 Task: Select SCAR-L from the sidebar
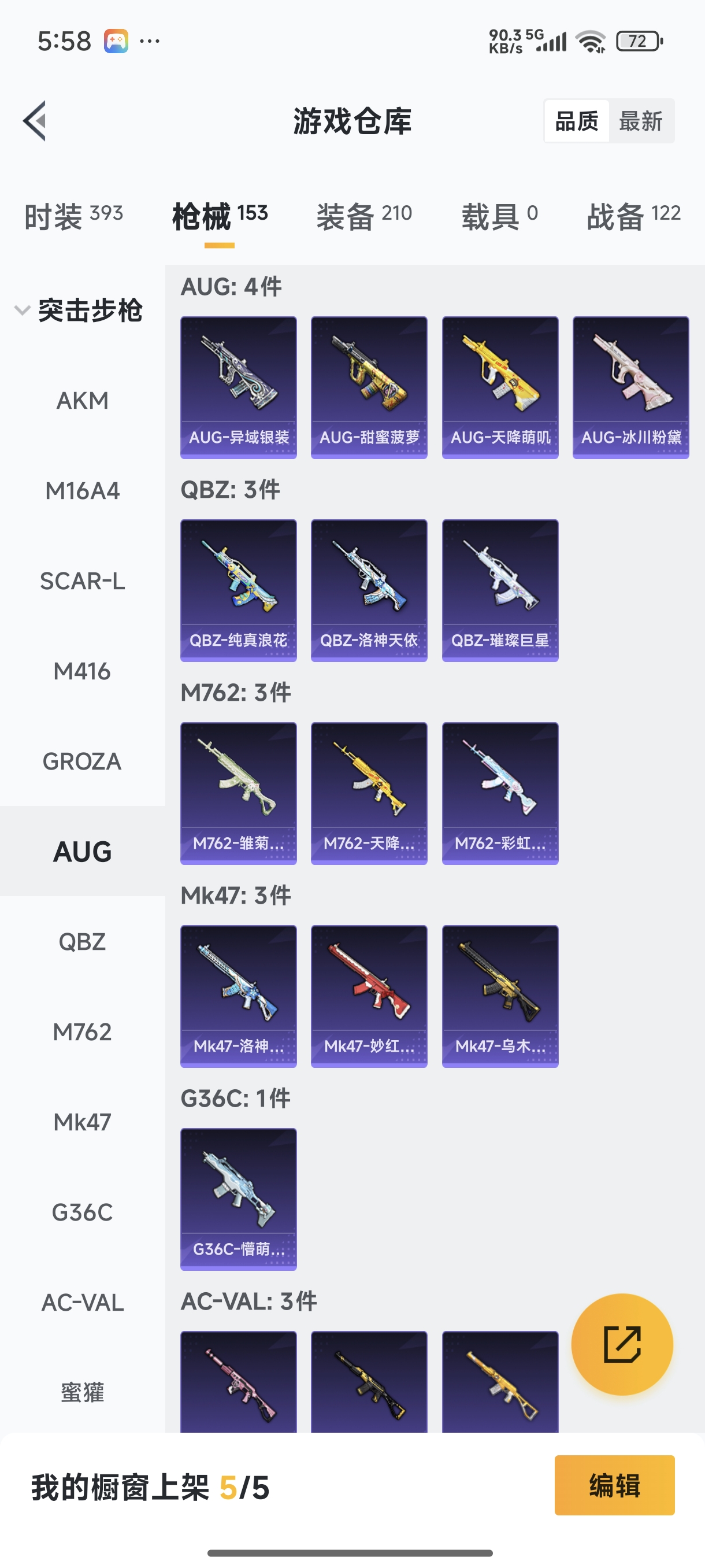pos(82,580)
